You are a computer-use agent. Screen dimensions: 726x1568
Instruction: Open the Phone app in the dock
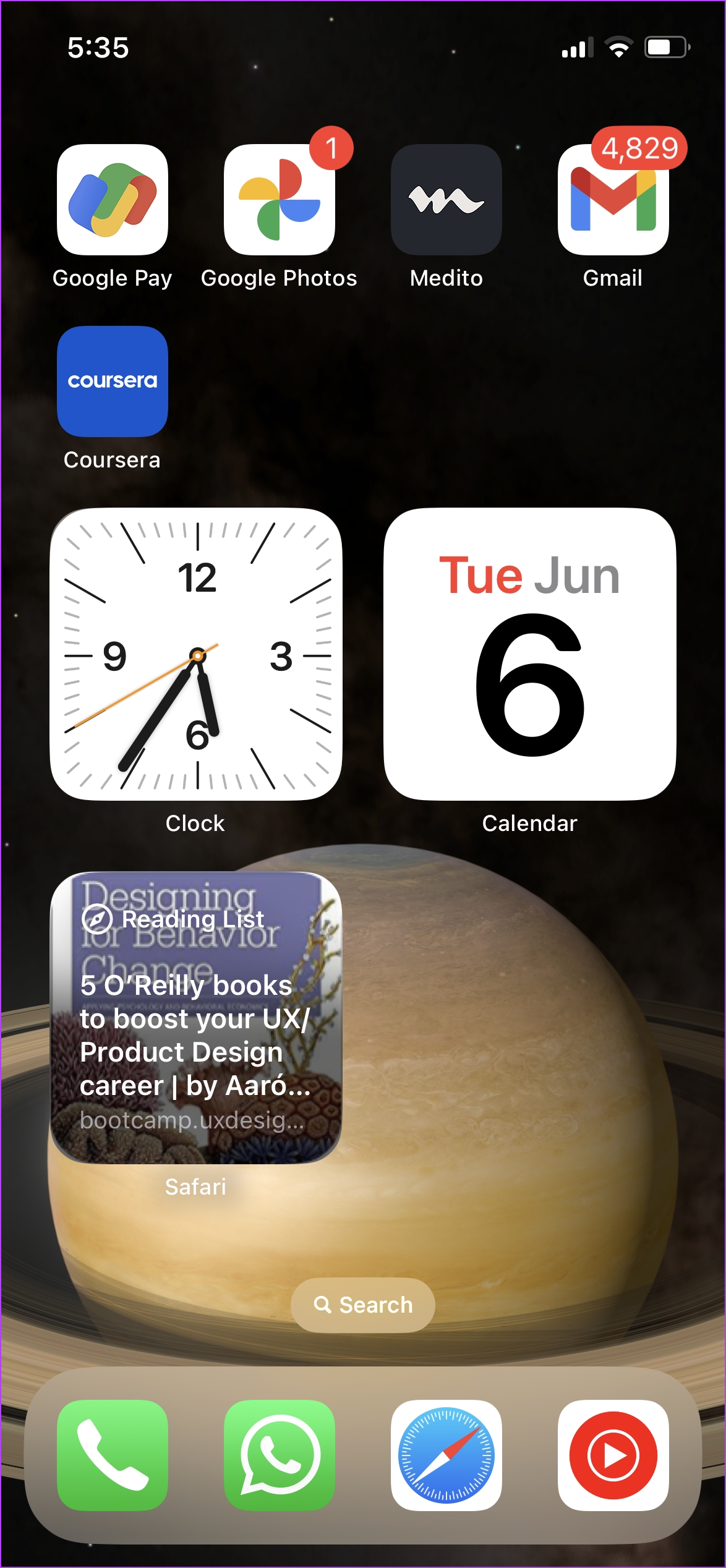click(x=112, y=1455)
